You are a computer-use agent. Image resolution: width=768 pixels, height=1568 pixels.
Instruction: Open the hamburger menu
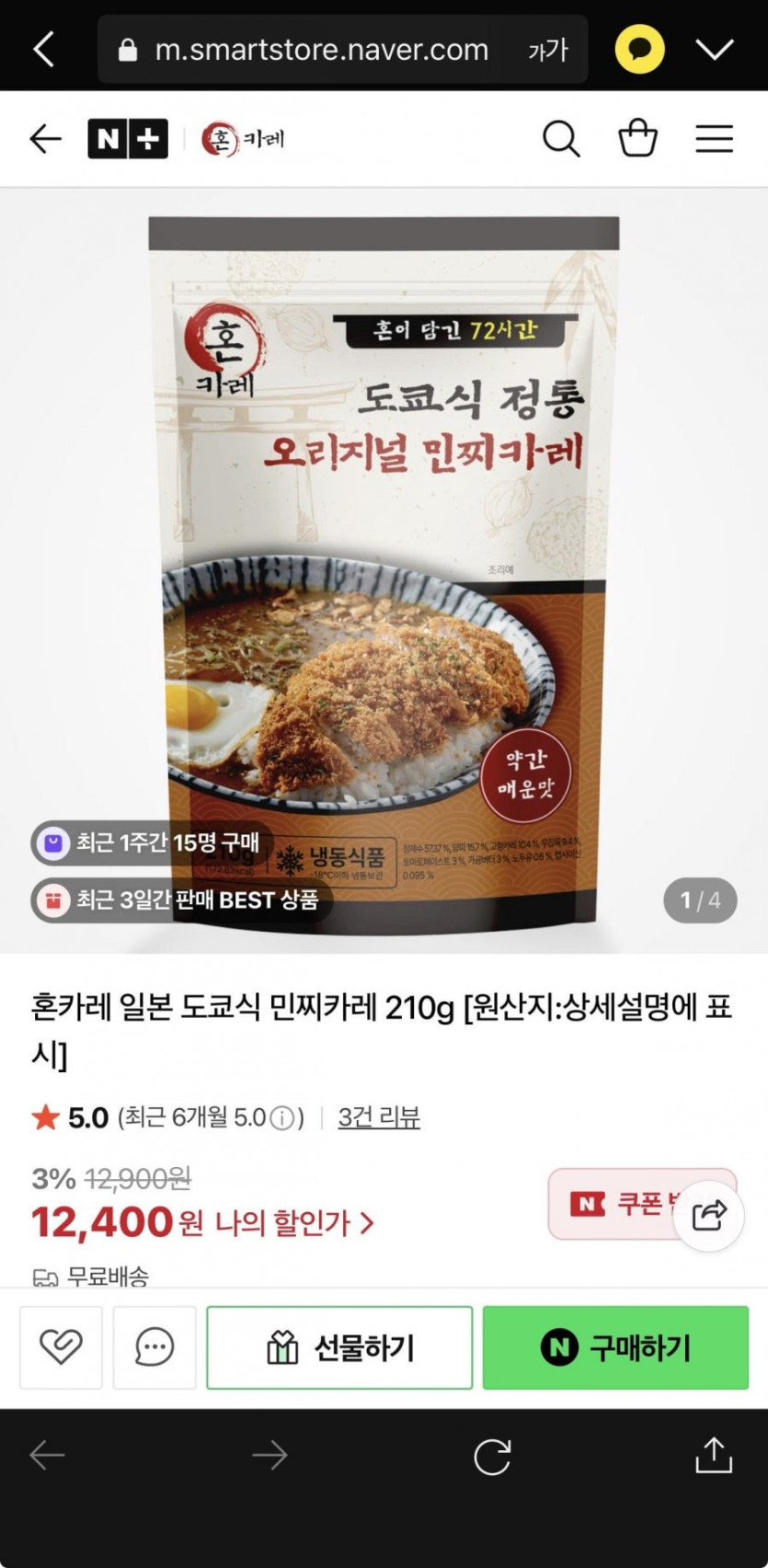(x=714, y=139)
